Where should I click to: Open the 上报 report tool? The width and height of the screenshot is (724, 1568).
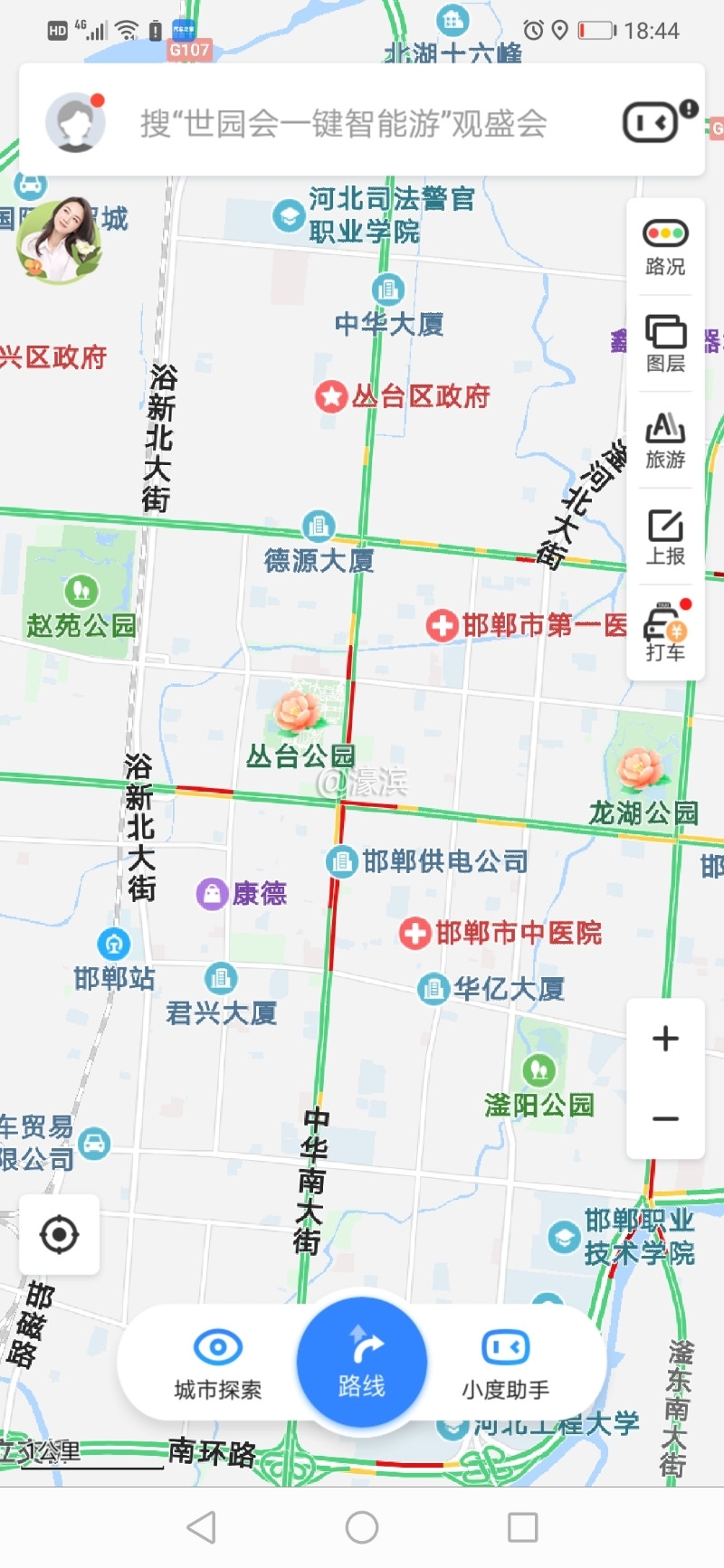[x=665, y=539]
